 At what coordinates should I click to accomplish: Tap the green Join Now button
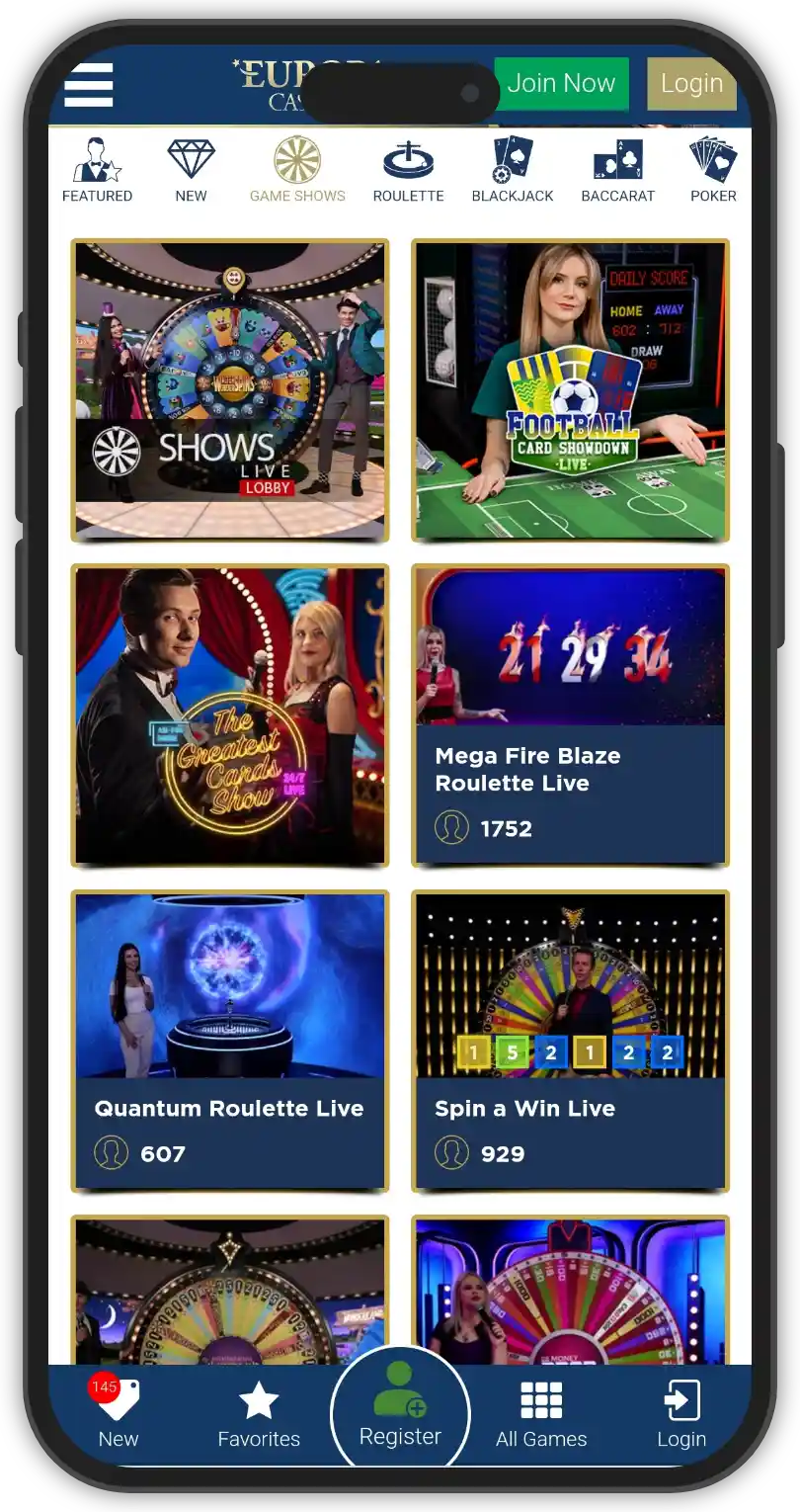561,83
